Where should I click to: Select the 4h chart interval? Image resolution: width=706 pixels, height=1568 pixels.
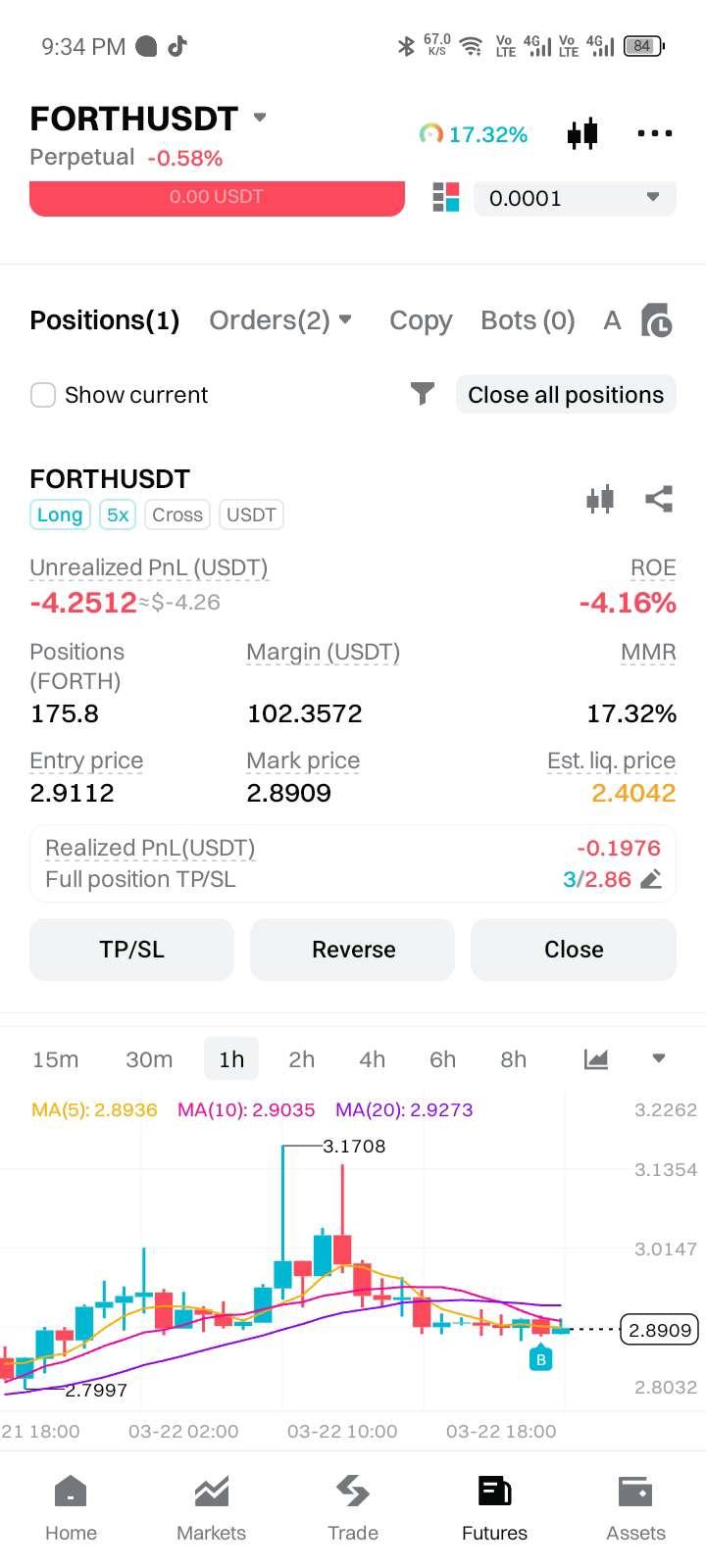[372, 1059]
